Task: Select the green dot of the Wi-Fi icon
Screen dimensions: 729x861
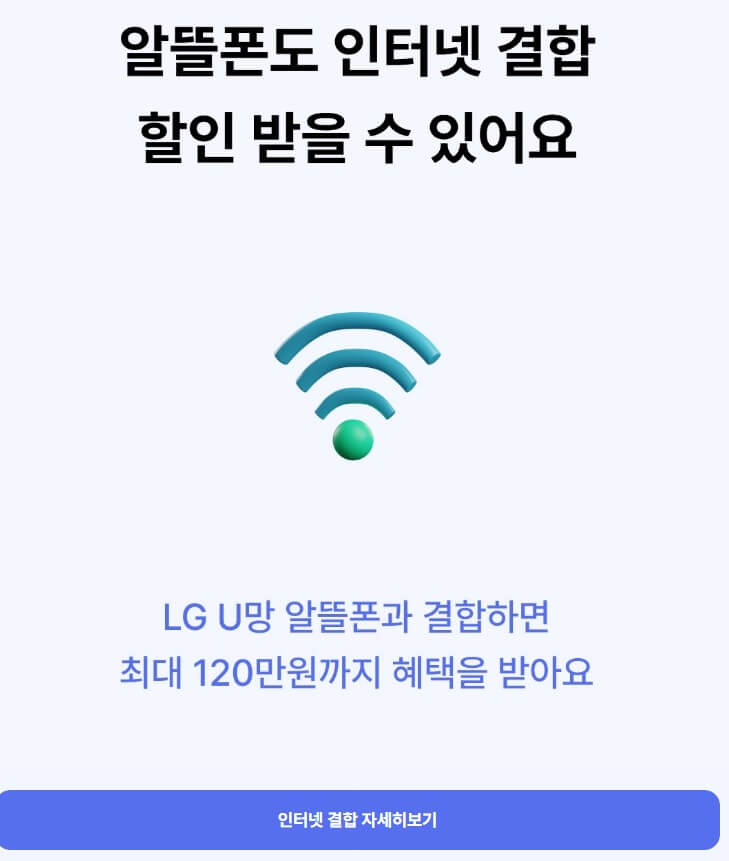Action: click(x=351, y=438)
